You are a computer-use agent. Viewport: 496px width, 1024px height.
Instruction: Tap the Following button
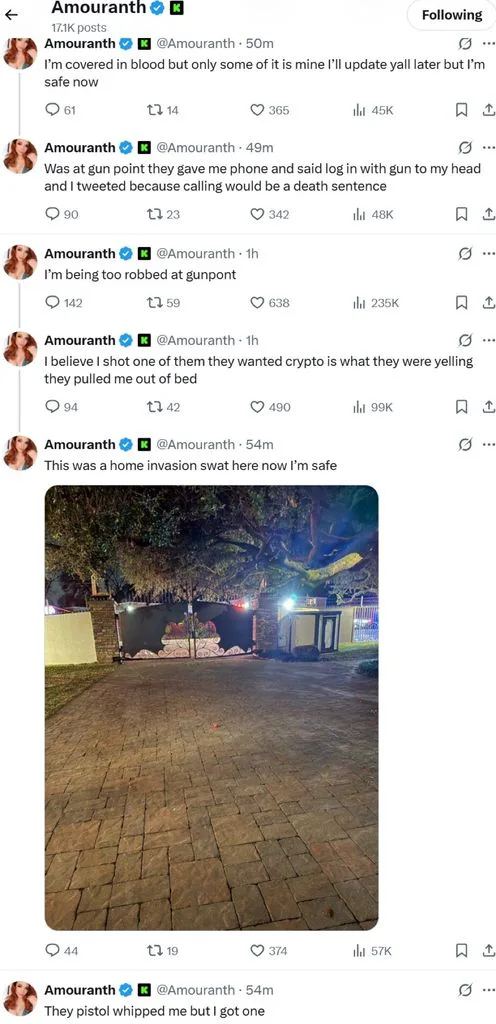tap(452, 15)
